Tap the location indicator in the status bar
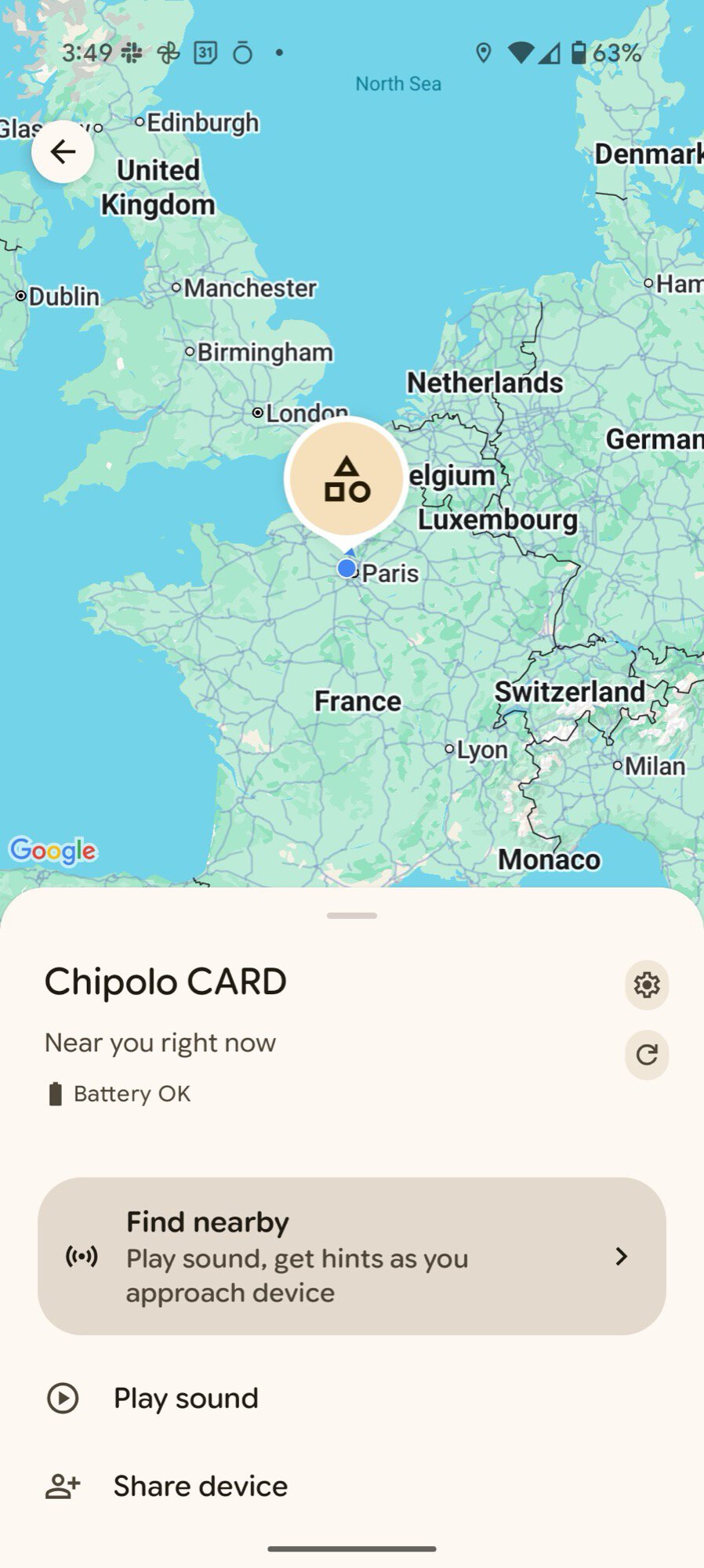 click(x=483, y=53)
